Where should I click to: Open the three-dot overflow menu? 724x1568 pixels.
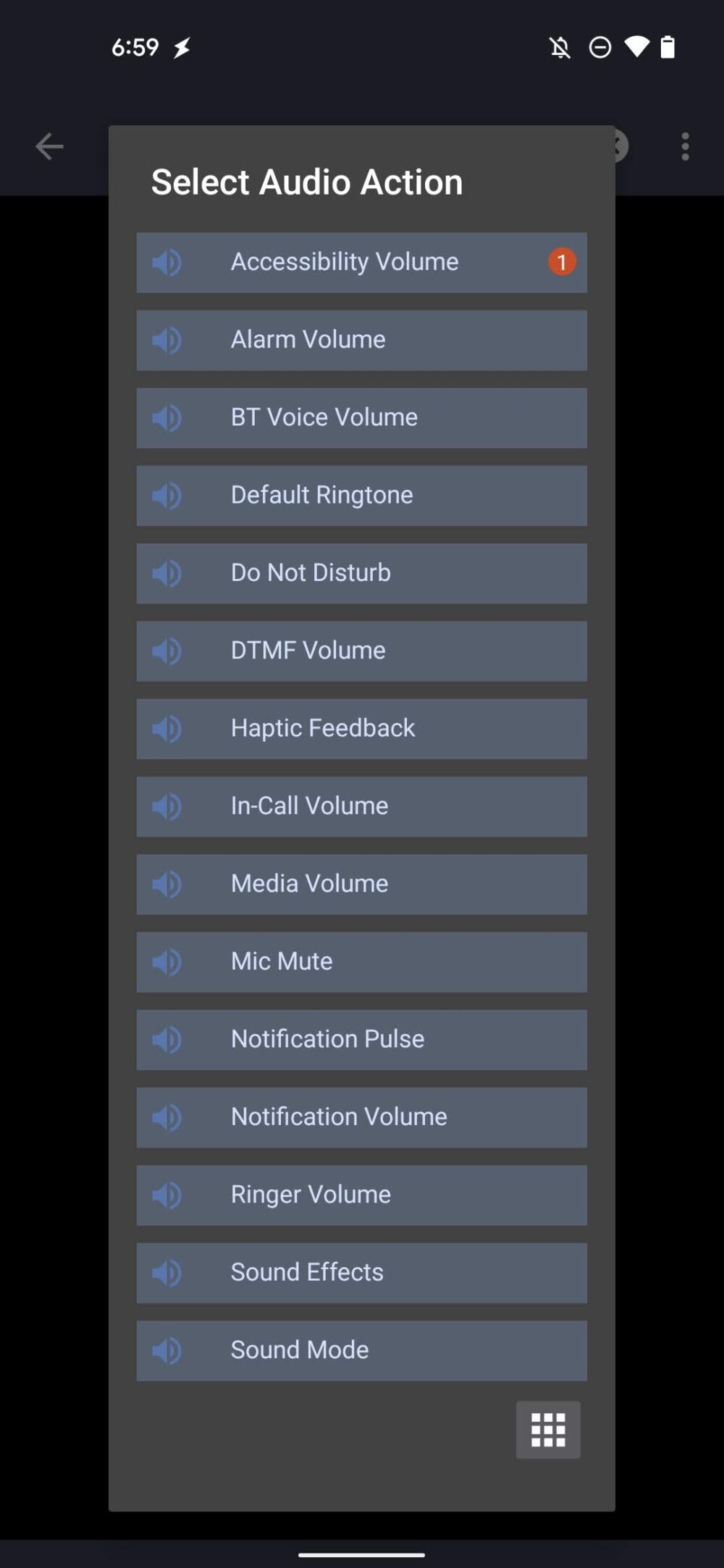coord(685,146)
